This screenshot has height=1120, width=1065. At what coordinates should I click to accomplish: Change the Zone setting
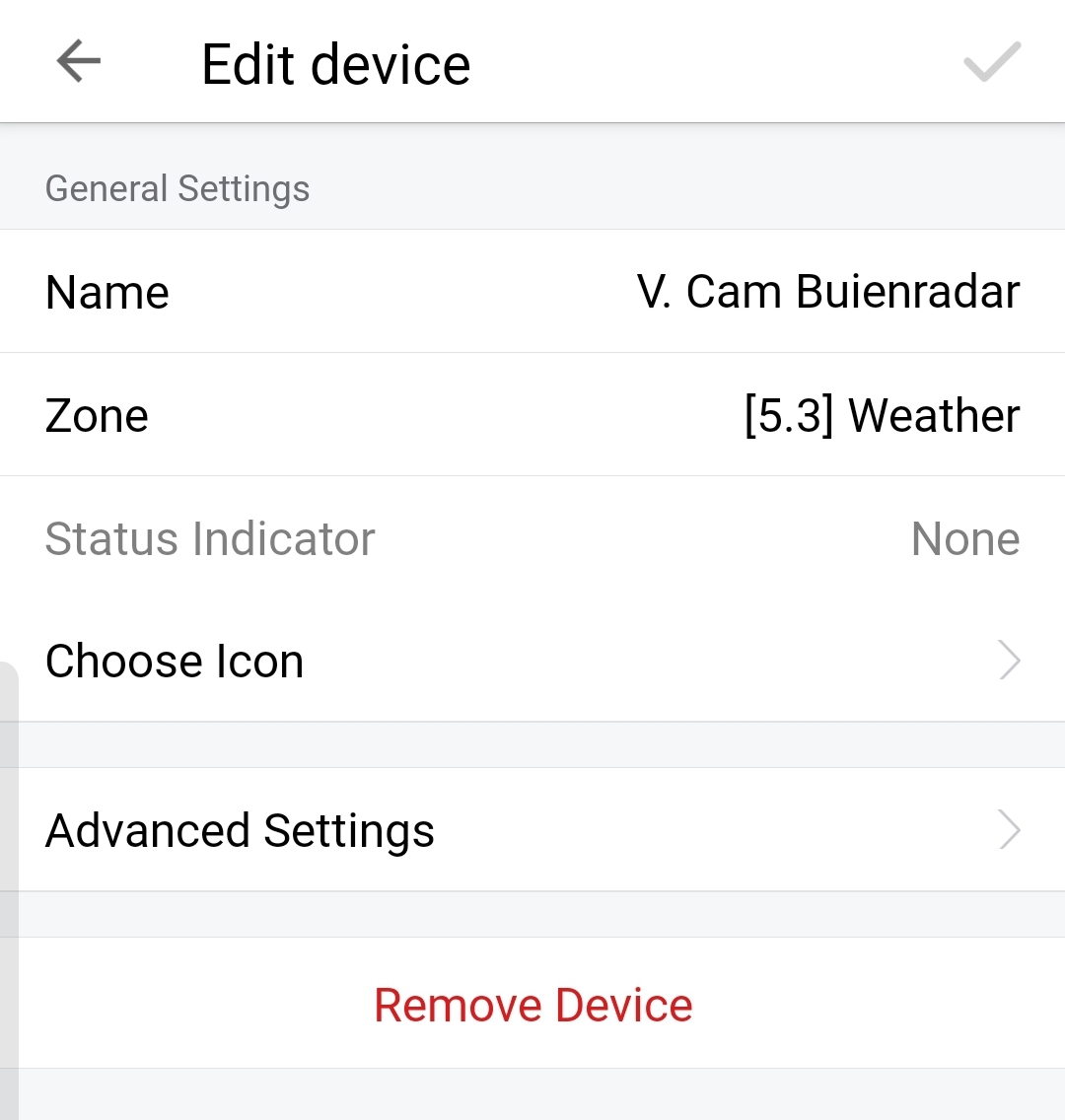pyautogui.click(x=532, y=415)
